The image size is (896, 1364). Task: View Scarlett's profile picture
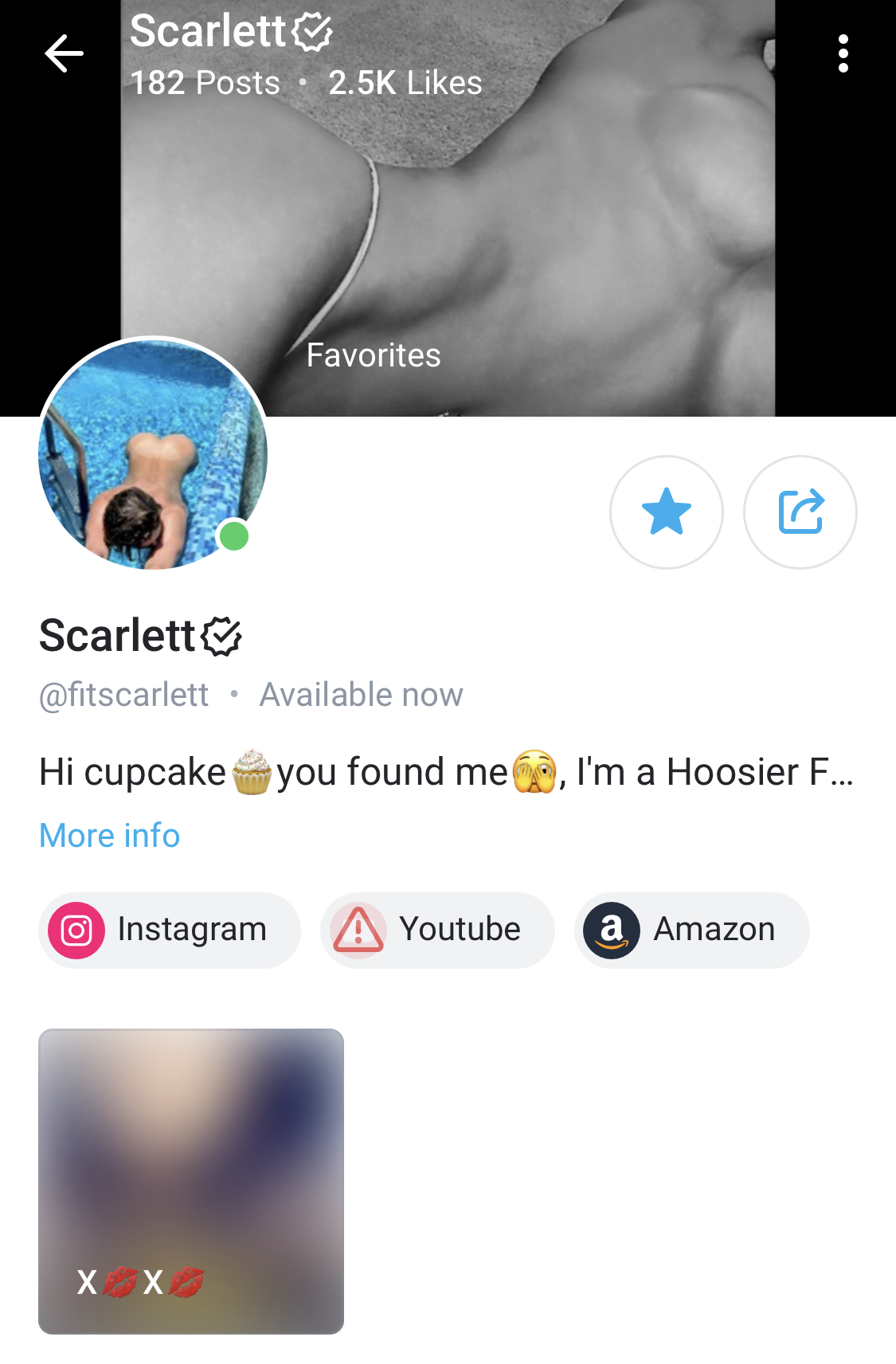(x=153, y=453)
